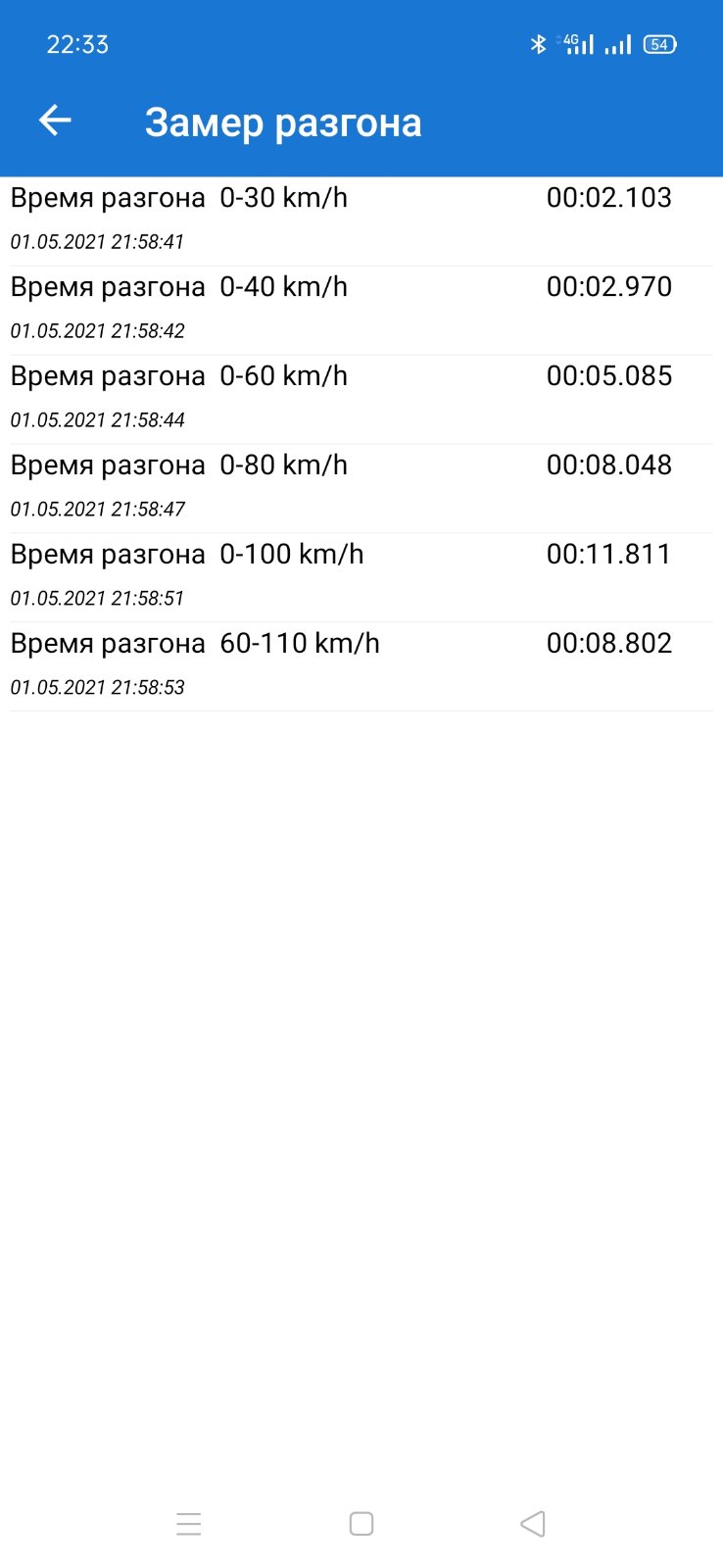
Task: Select the 0-60 km/h acceleration entry
Action: pos(361,400)
